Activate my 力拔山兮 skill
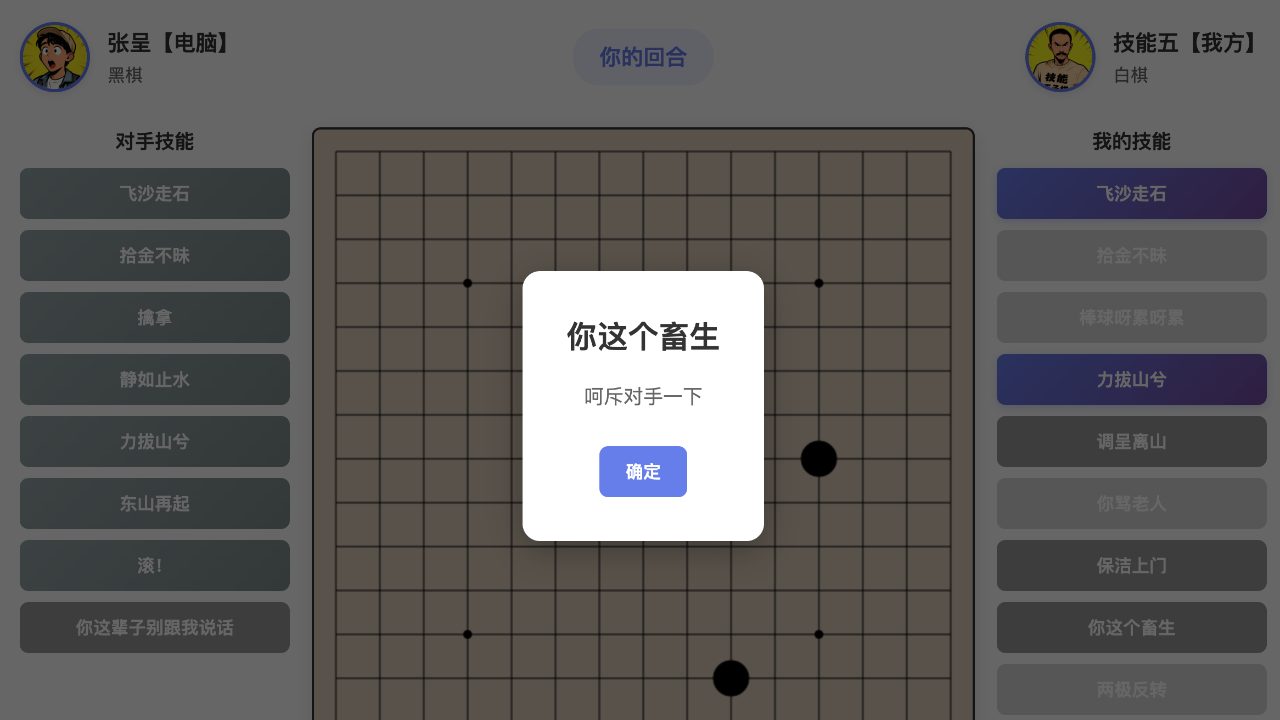The width and height of the screenshot is (1280, 720). (x=1131, y=379)
